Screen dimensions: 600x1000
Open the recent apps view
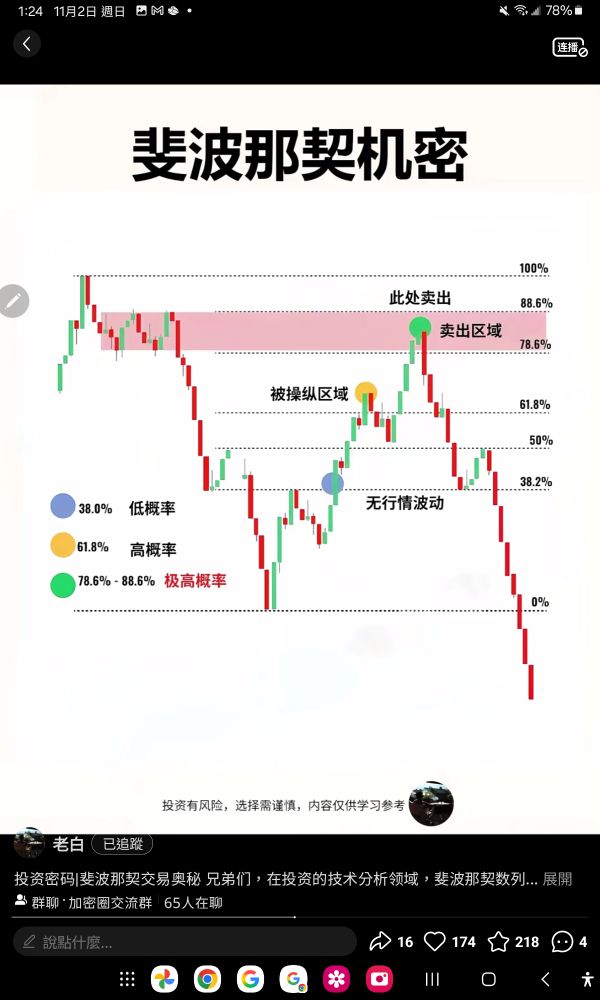pos(433,979)
